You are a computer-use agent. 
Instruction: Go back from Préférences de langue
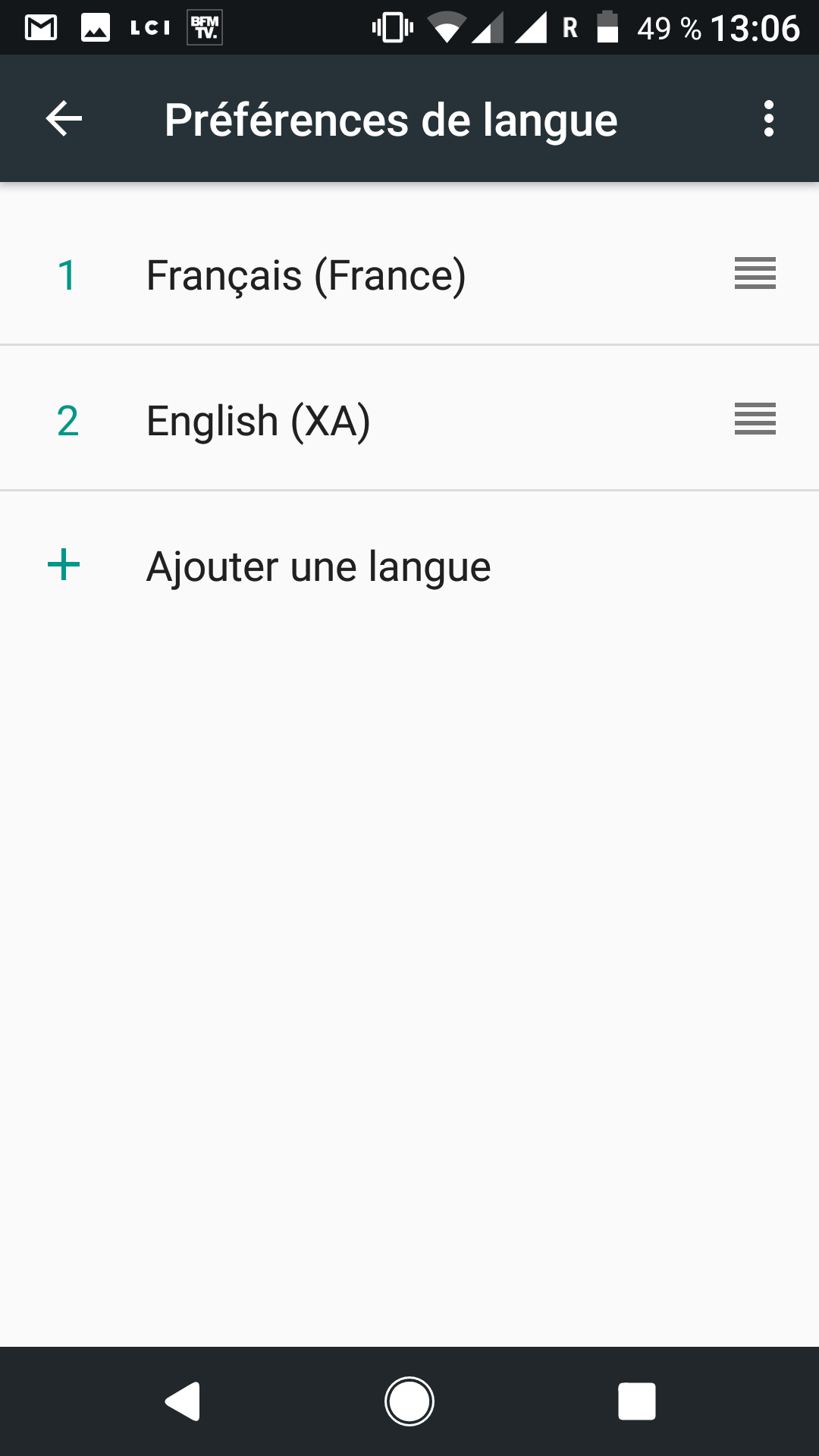(64, 119)
